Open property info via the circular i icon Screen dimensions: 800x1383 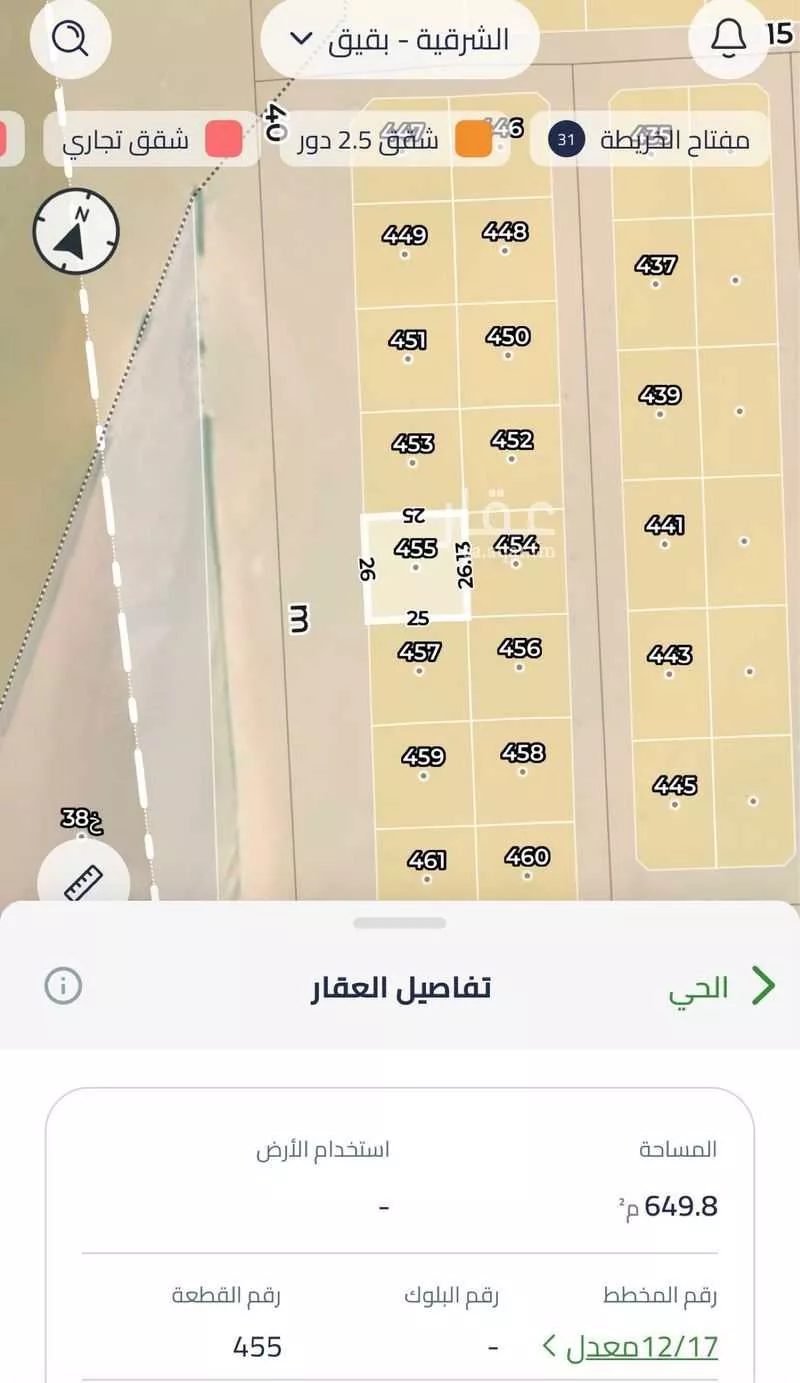click(63, 985)
